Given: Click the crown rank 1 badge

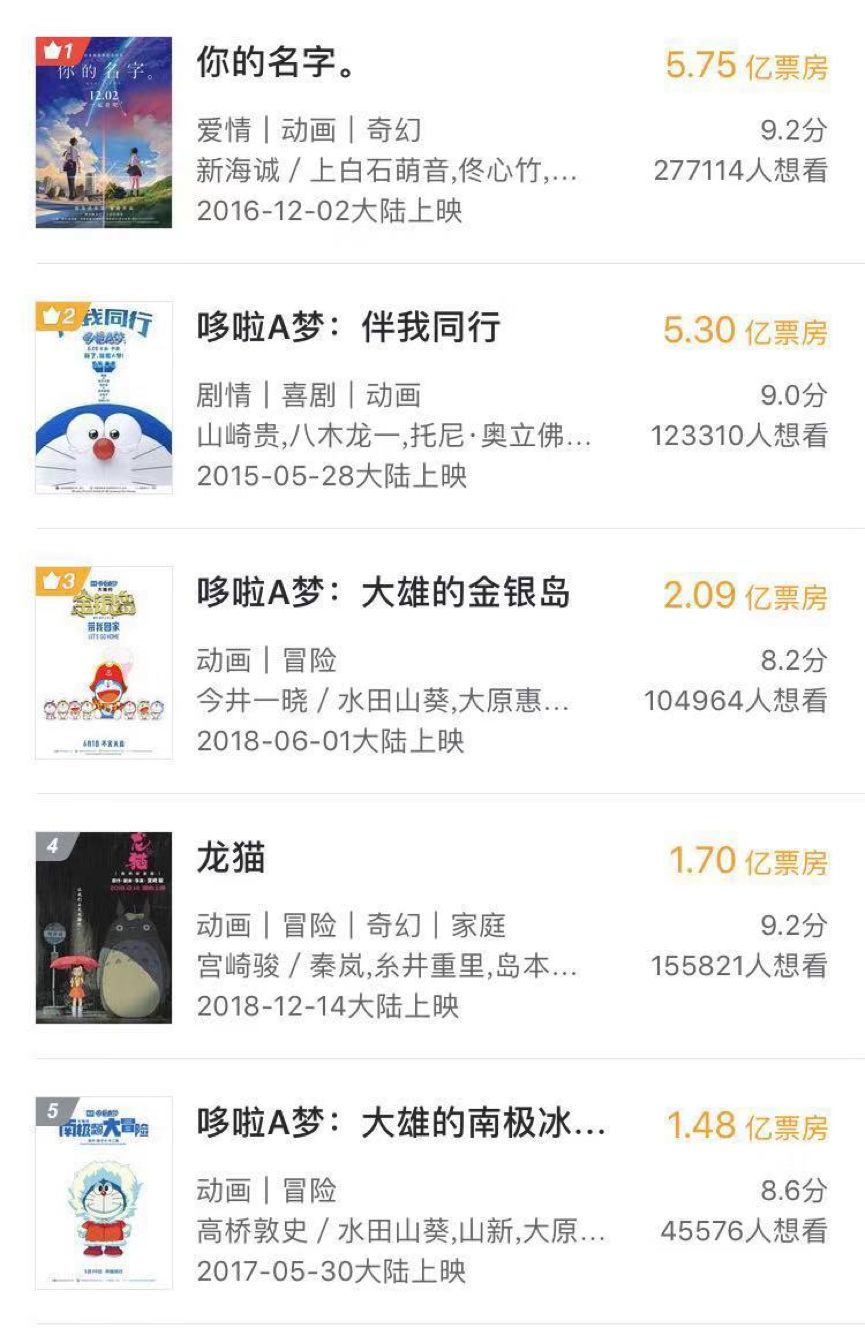Looking at the screenshot, I should click(x=55, y=48).
